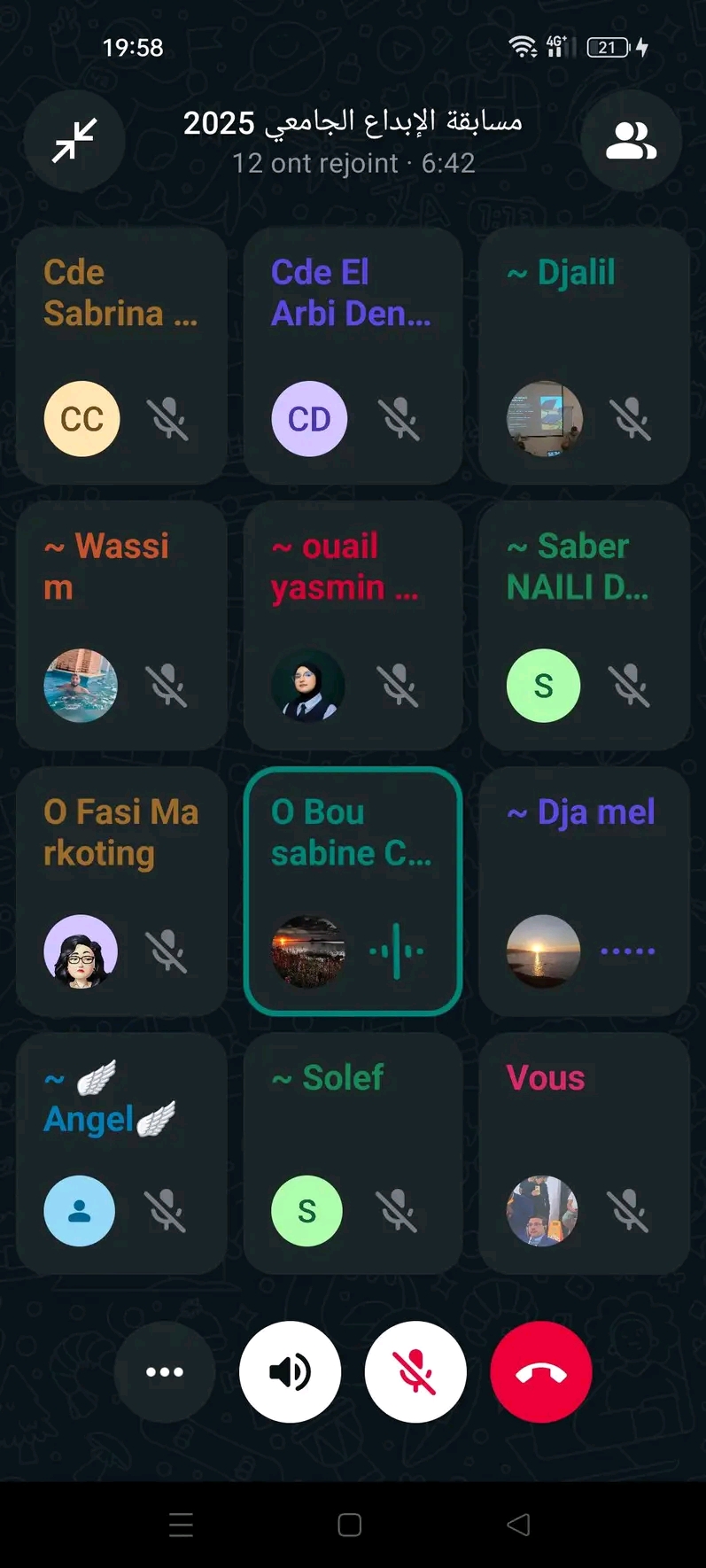
Task: Open Djalil's participant tile
Action: coord(584,355)
